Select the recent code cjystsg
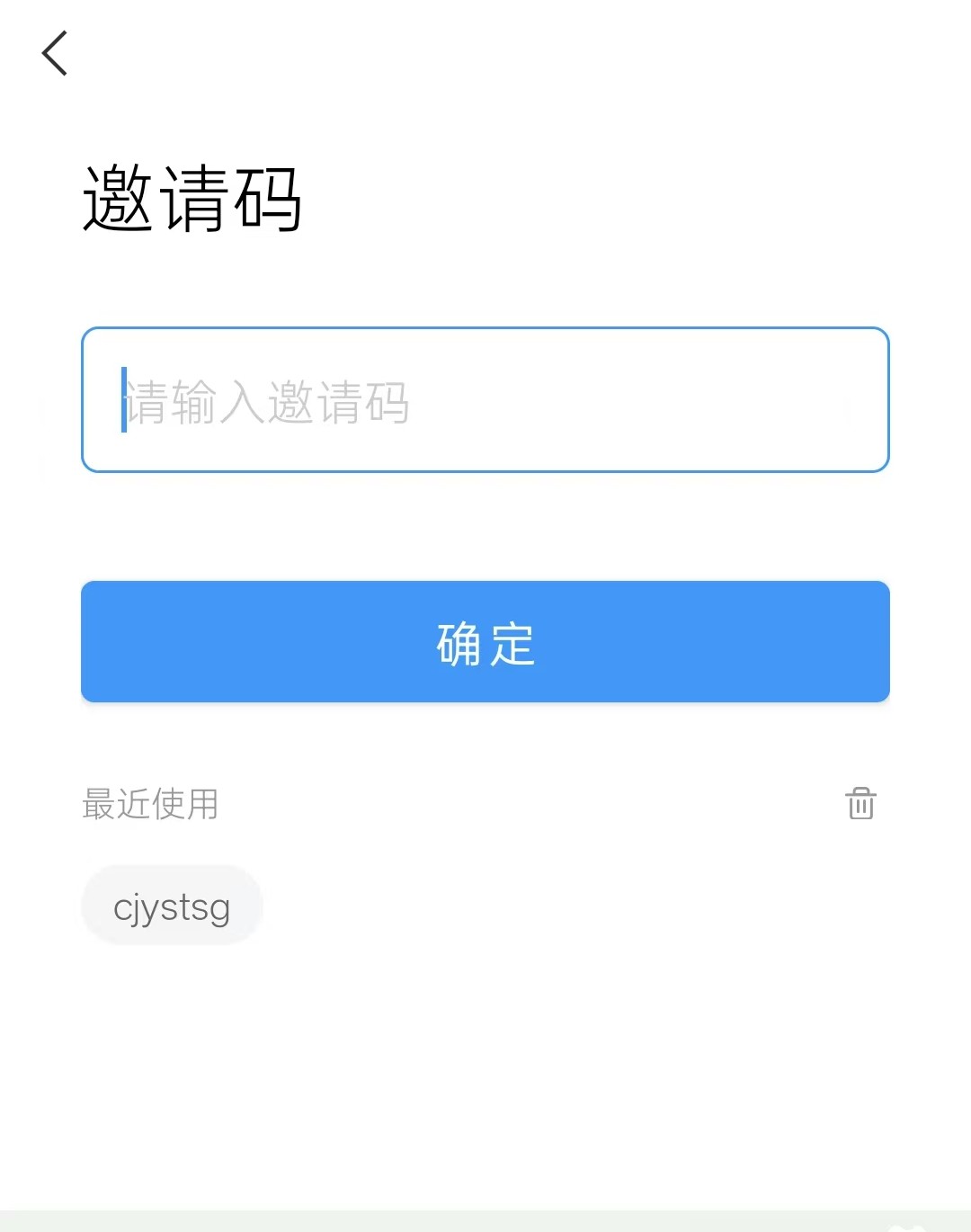 click(172, 906)
